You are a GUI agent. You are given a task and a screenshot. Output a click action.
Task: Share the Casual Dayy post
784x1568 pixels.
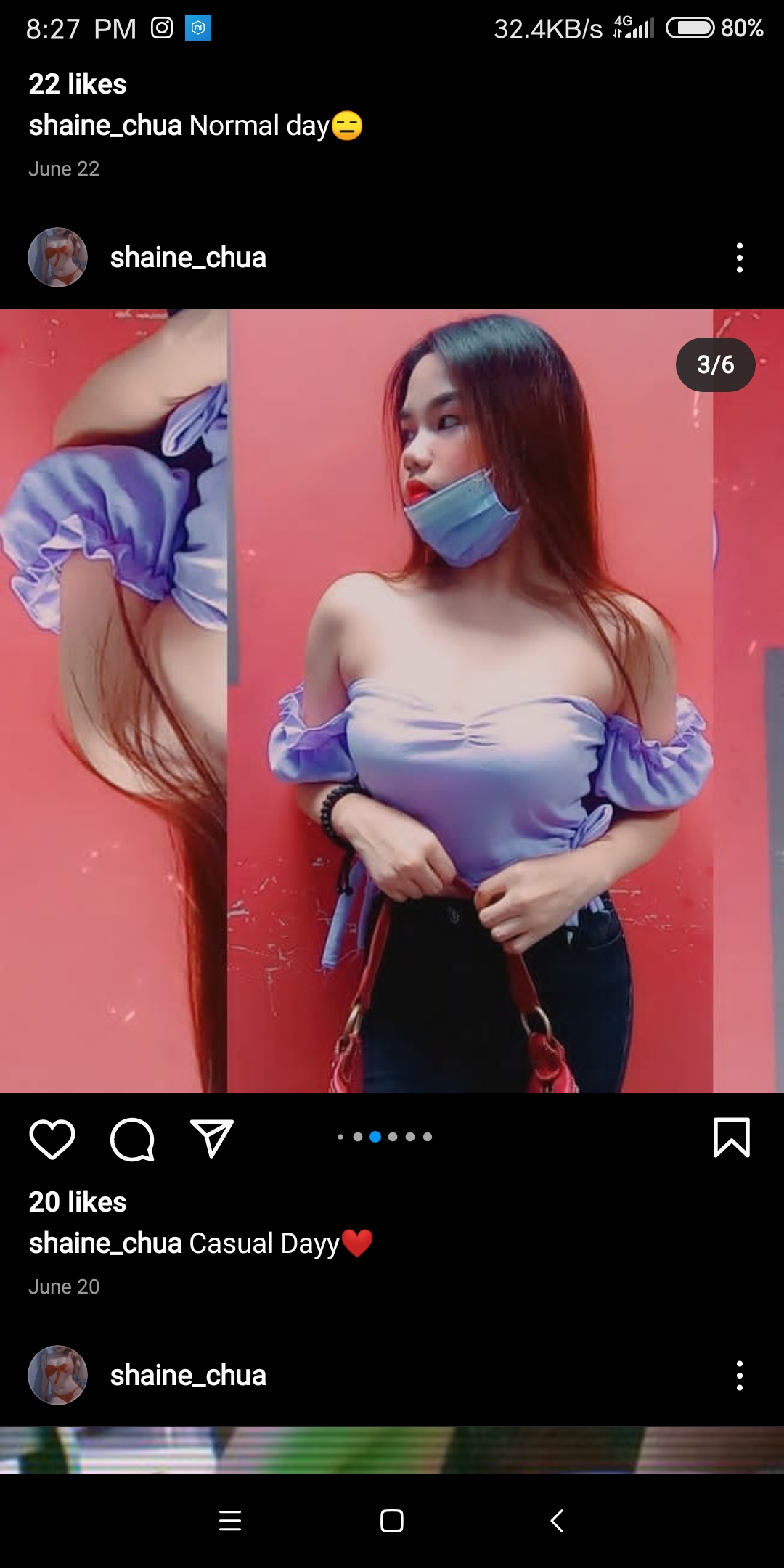[x=211, y=1138]
